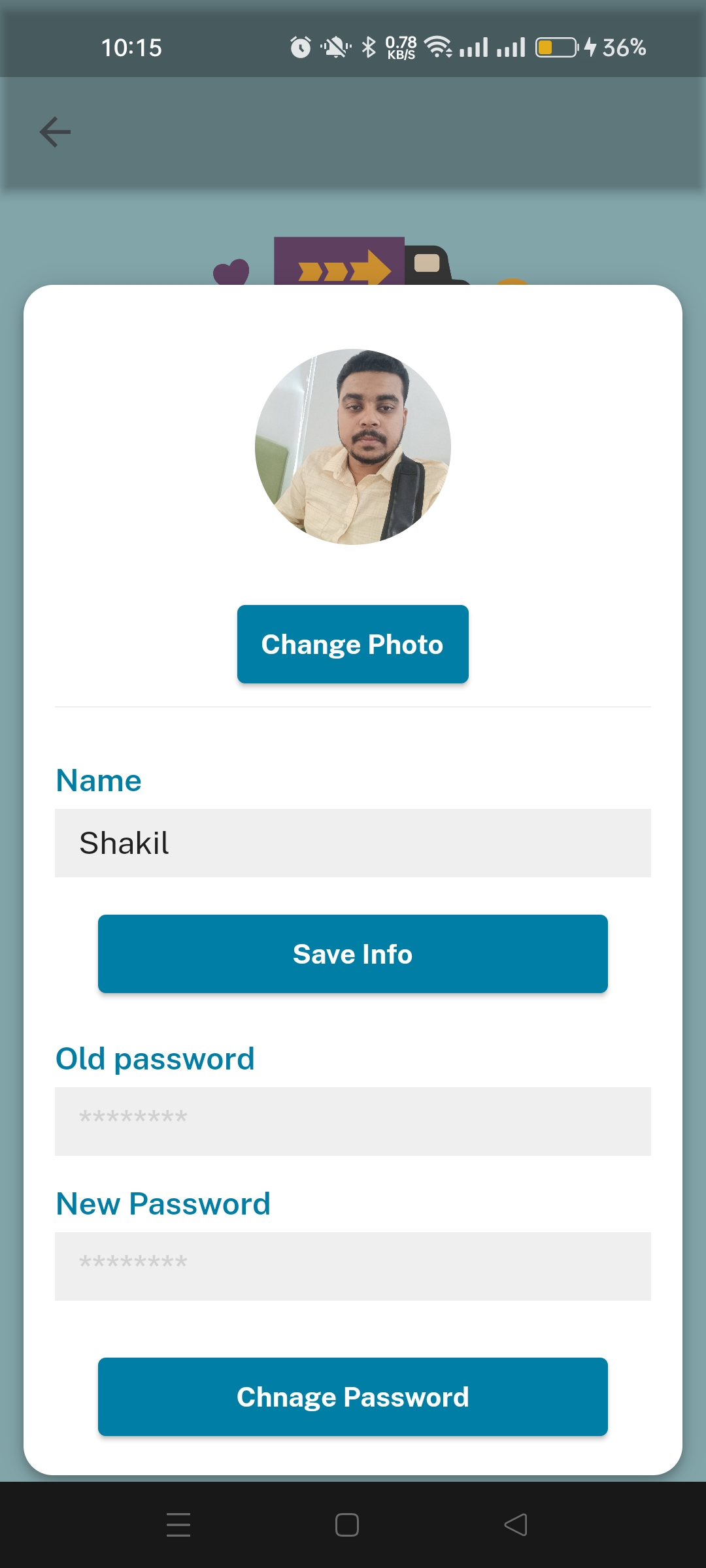Click the New Password heading
The width and height of the screenshot is (706, 1568).
[163, 1203]
